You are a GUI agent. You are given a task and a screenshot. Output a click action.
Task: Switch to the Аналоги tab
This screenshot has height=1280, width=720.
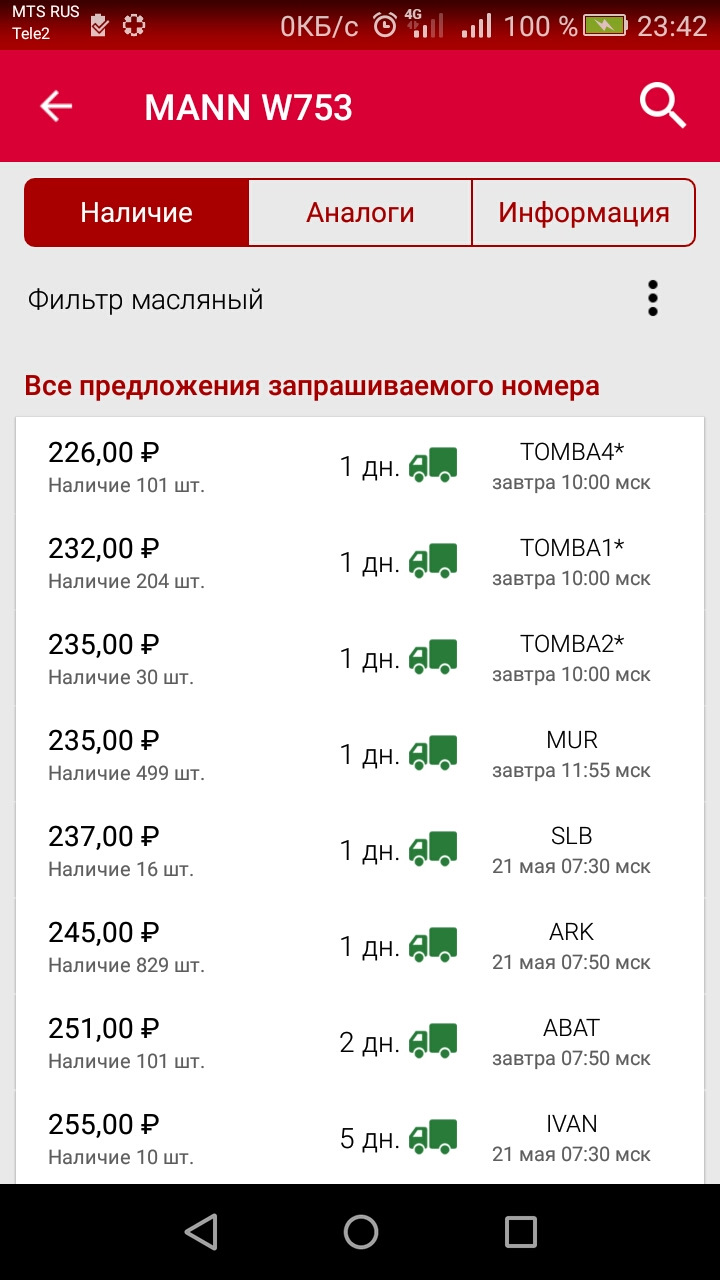(x=360, y=212)
